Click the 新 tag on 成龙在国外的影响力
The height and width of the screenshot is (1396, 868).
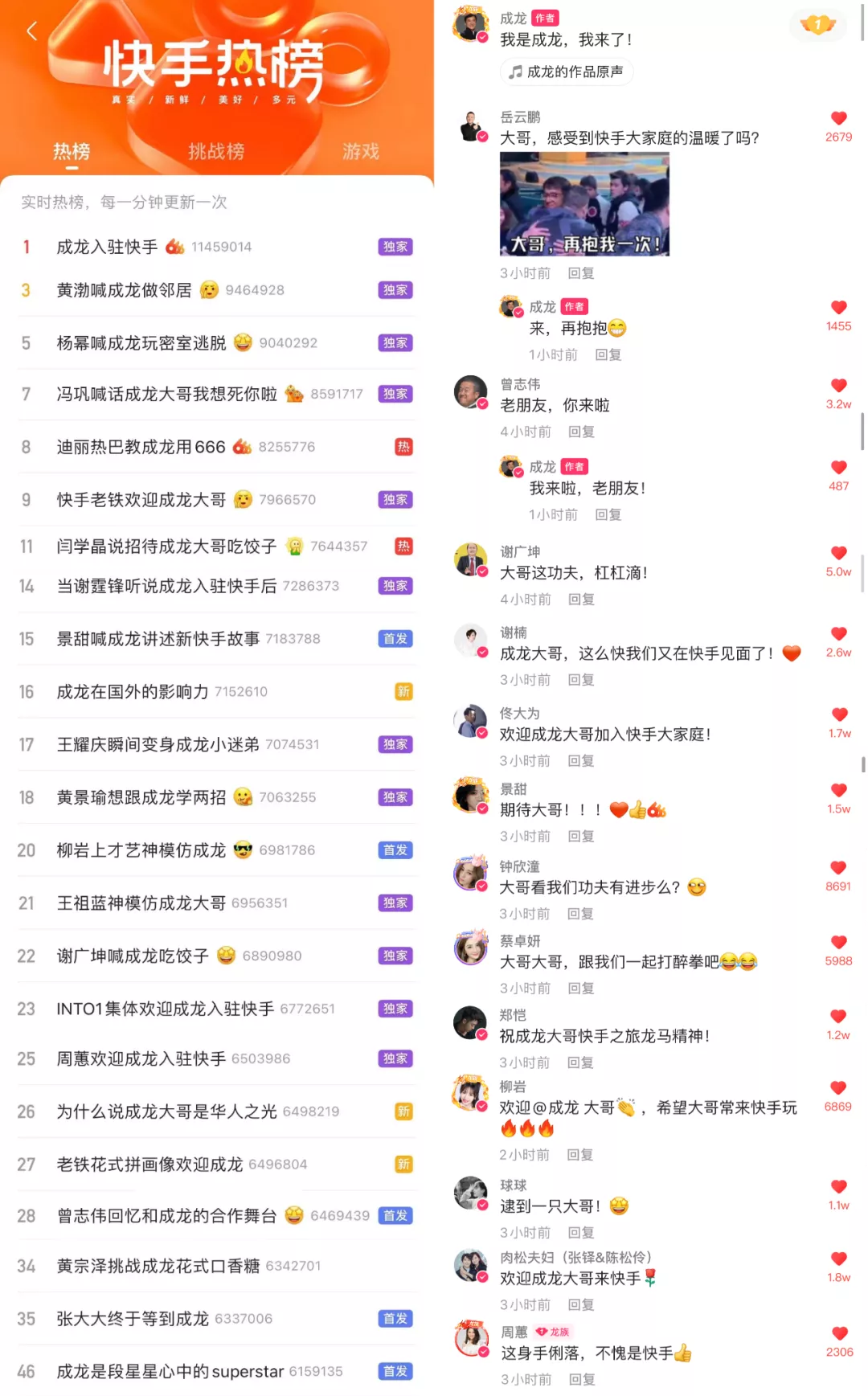[x=404, y=690]
